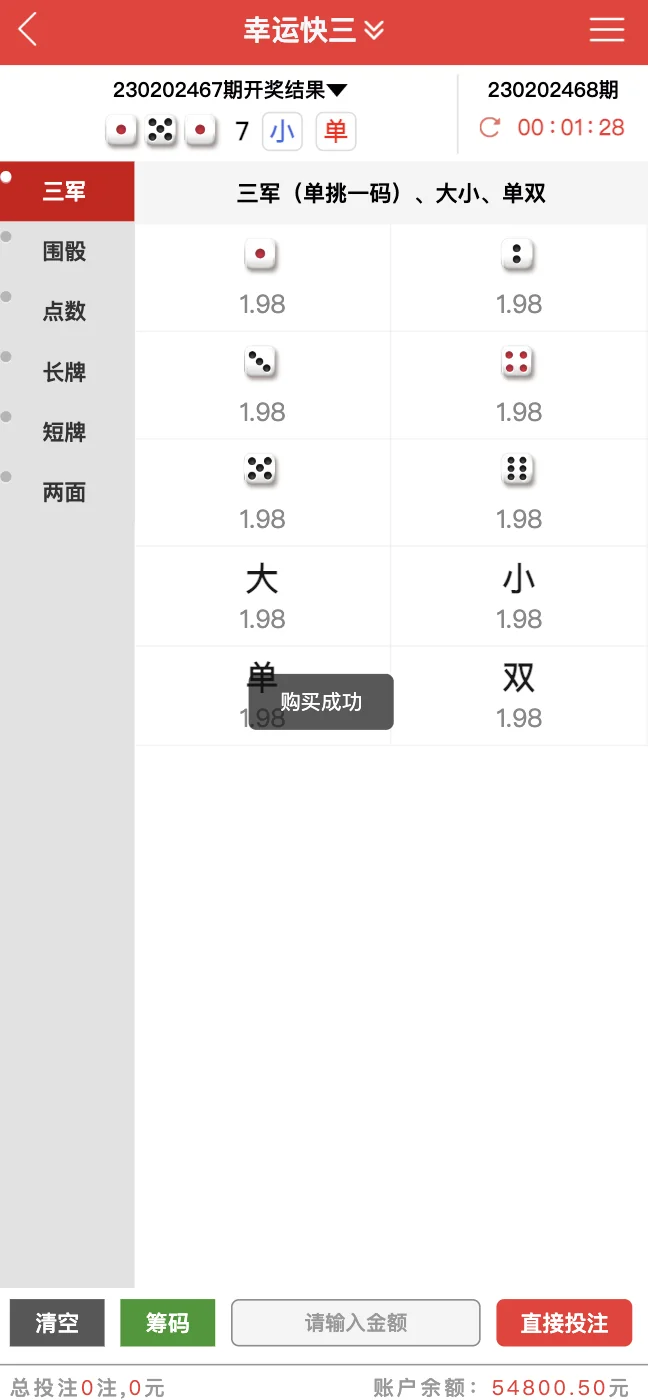Choose the 双 bet option
This screenshot has height=1400, width=648.
518,694
